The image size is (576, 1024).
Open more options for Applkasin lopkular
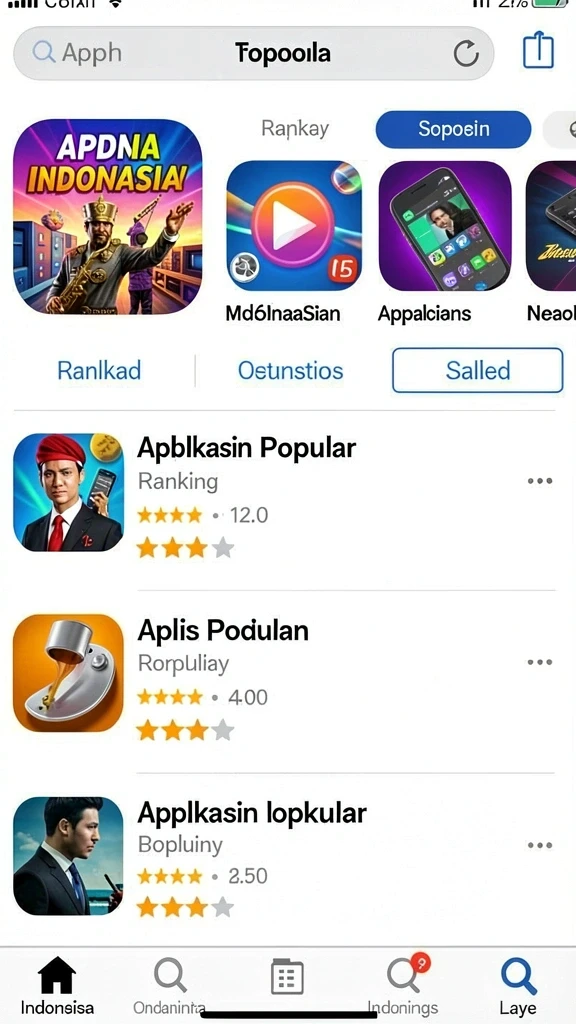540,845
